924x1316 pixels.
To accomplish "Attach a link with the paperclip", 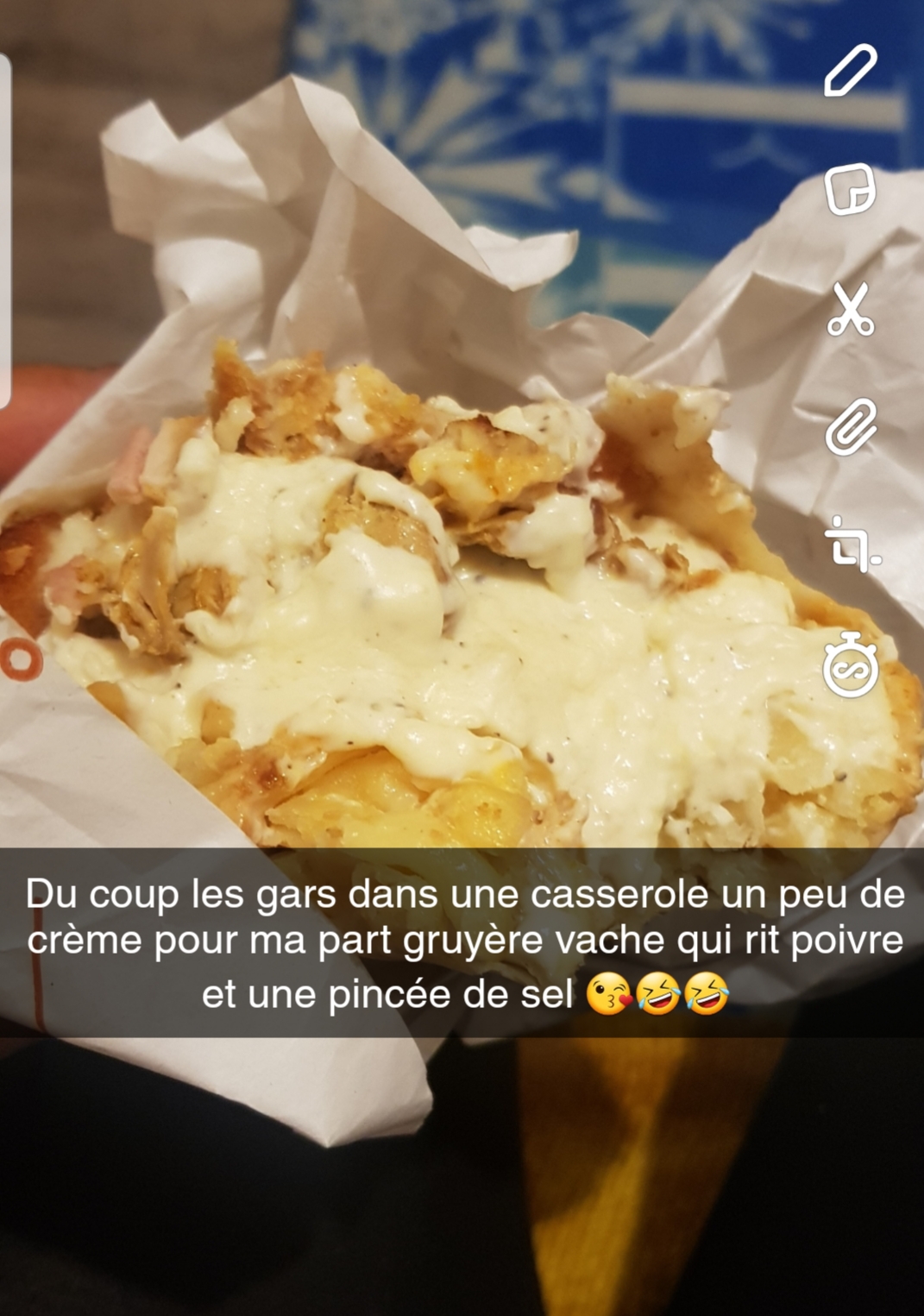I will click(x=851, y=426).
